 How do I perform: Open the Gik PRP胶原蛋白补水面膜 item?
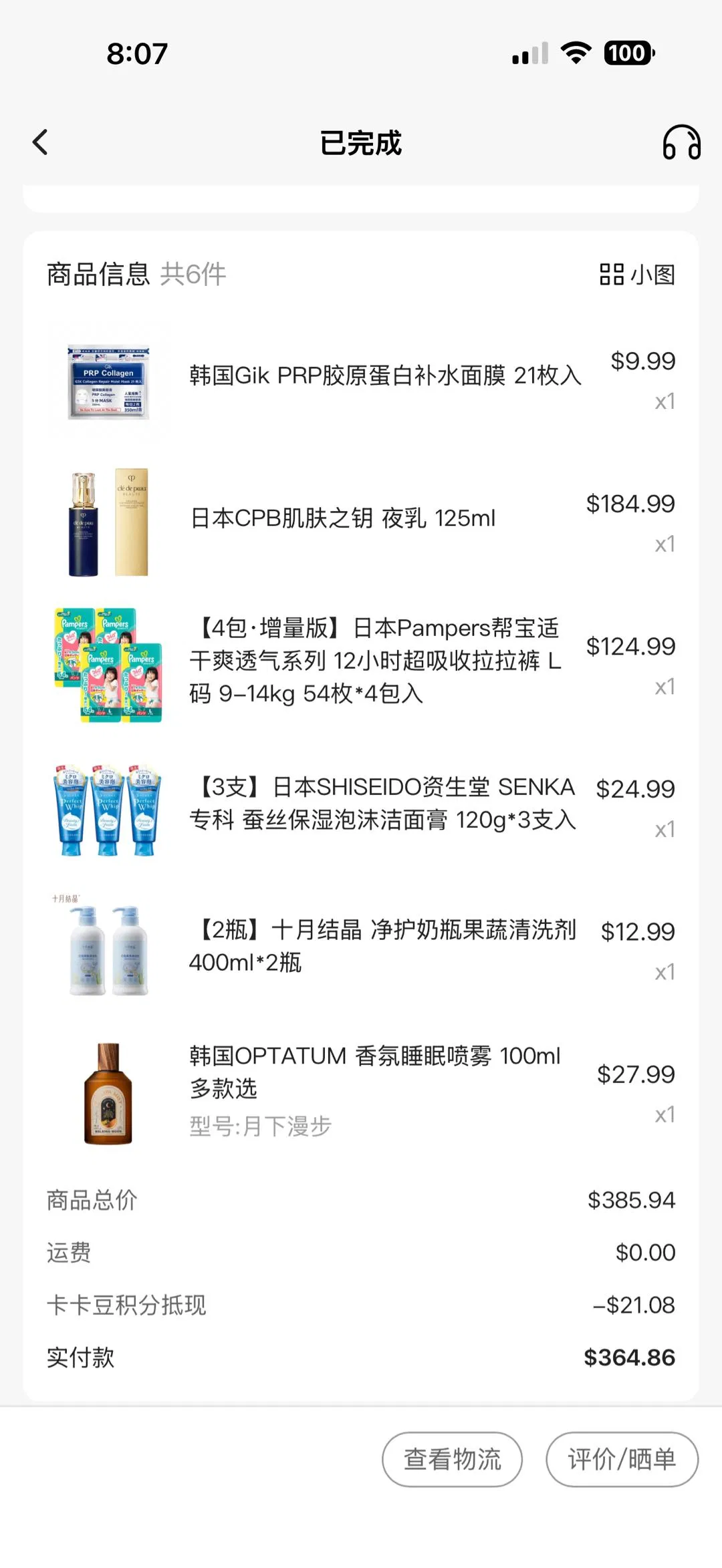pos(384,375)
